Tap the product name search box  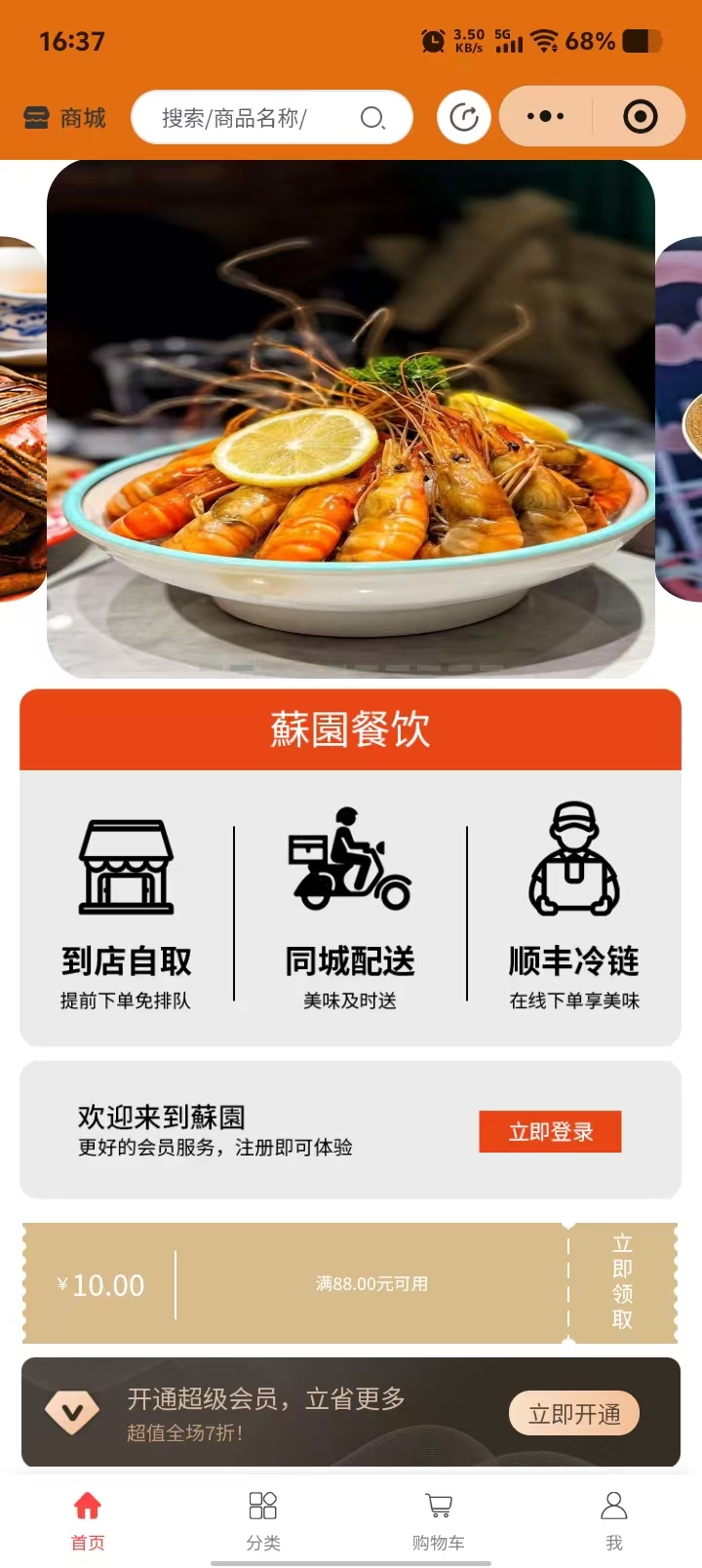(x=258, y=118)
